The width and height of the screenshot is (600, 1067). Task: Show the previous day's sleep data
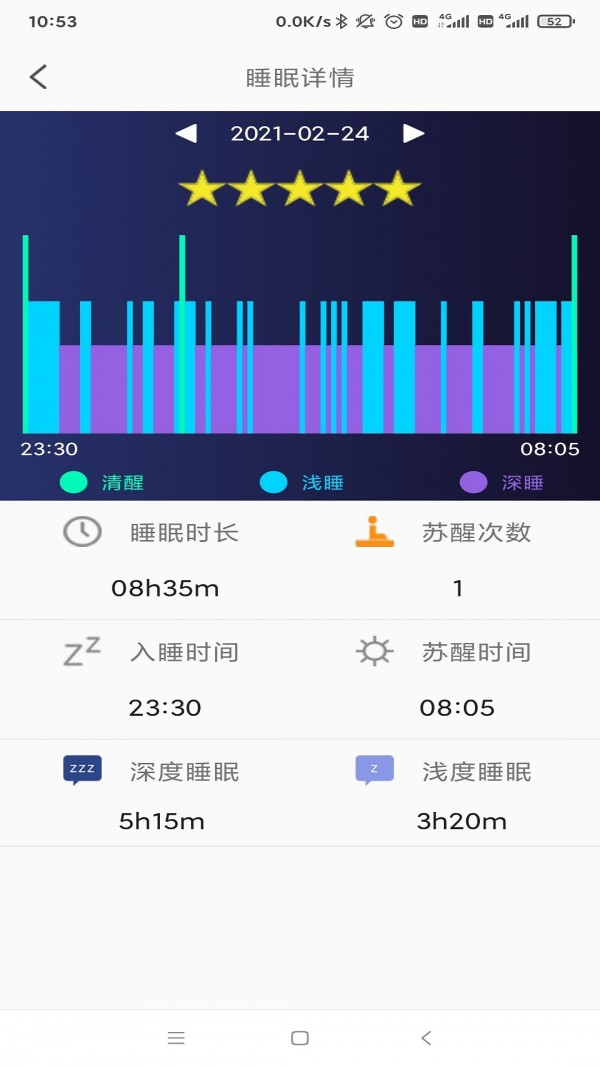click(x=186, y=134)
